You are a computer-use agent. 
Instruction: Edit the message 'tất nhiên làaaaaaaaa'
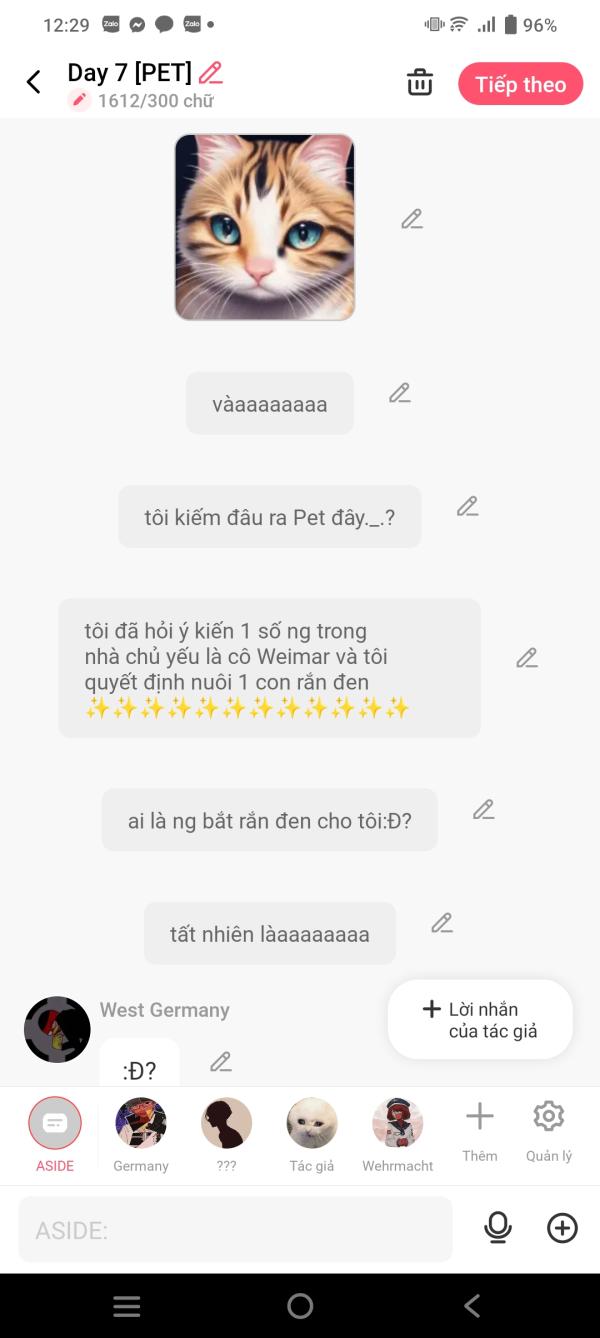click(442, 923)
